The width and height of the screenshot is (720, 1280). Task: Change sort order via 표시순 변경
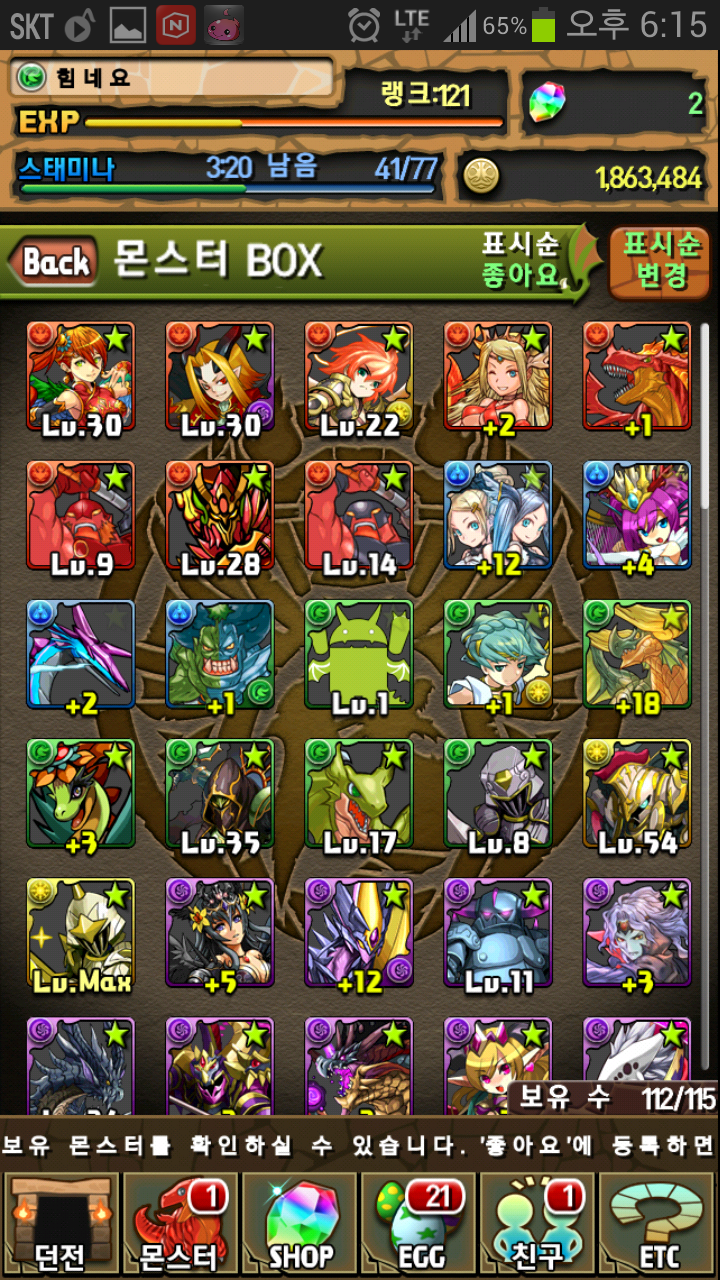click(x=662, y=261)
